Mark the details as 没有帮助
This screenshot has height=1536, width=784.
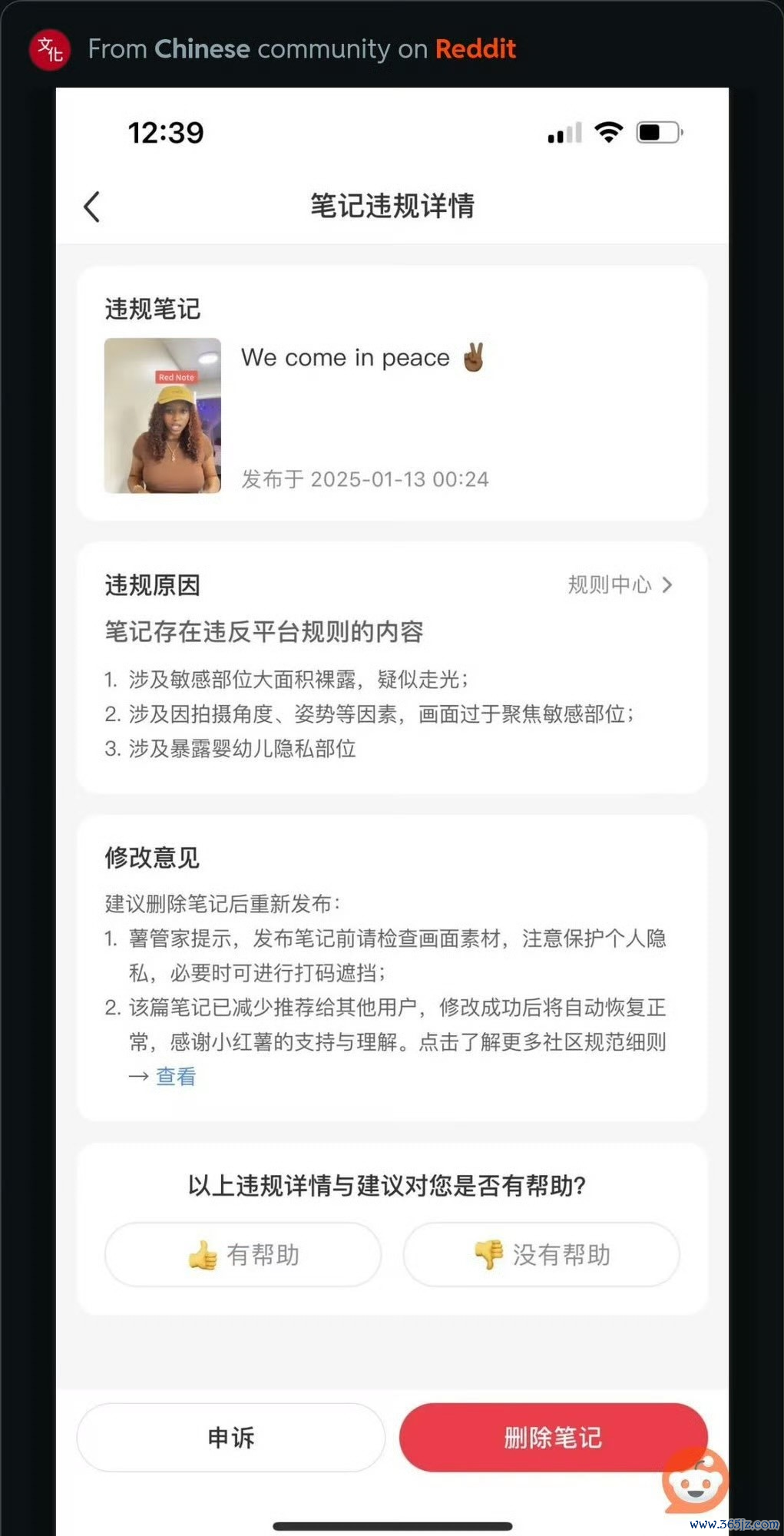pos(541,1255)
